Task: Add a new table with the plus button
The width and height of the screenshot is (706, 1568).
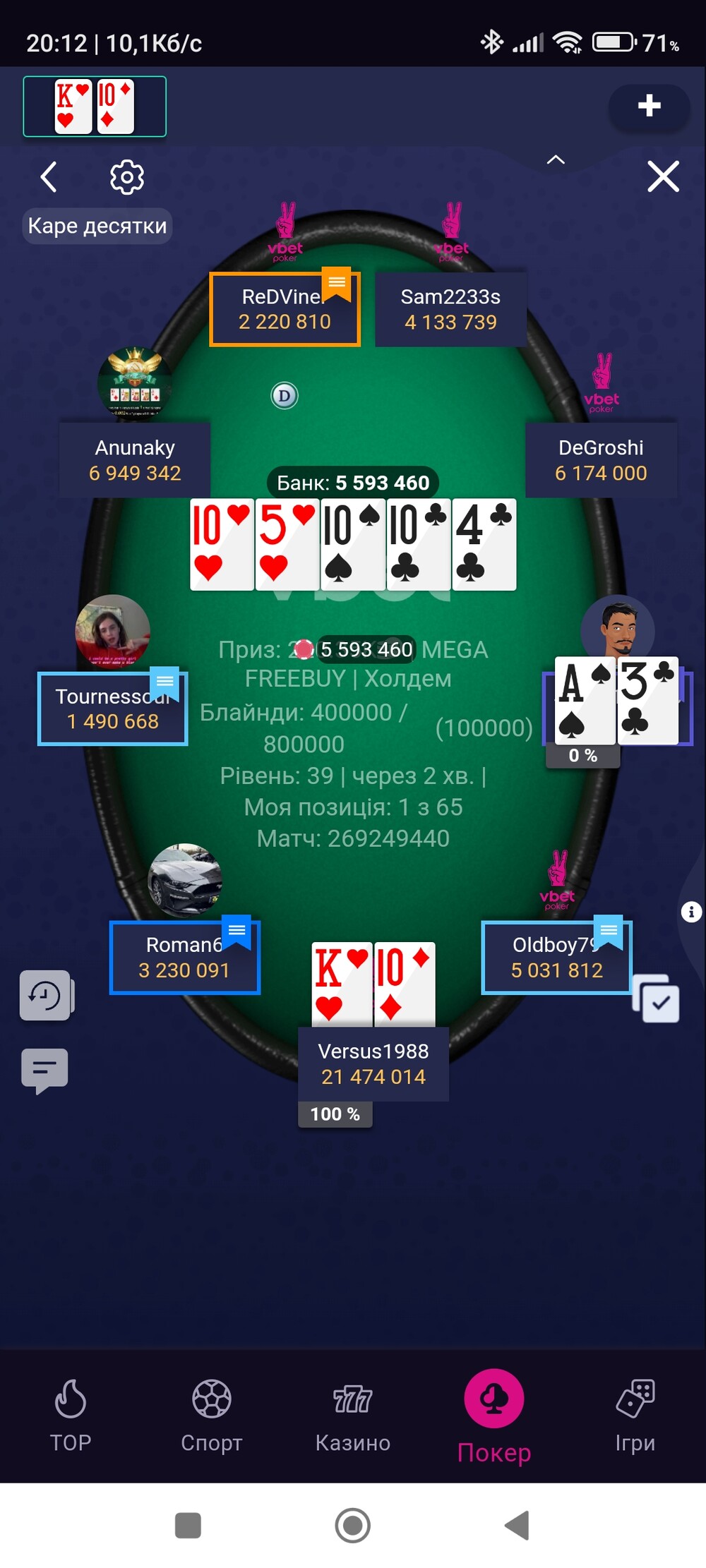Action: click(x=649, y=106)
